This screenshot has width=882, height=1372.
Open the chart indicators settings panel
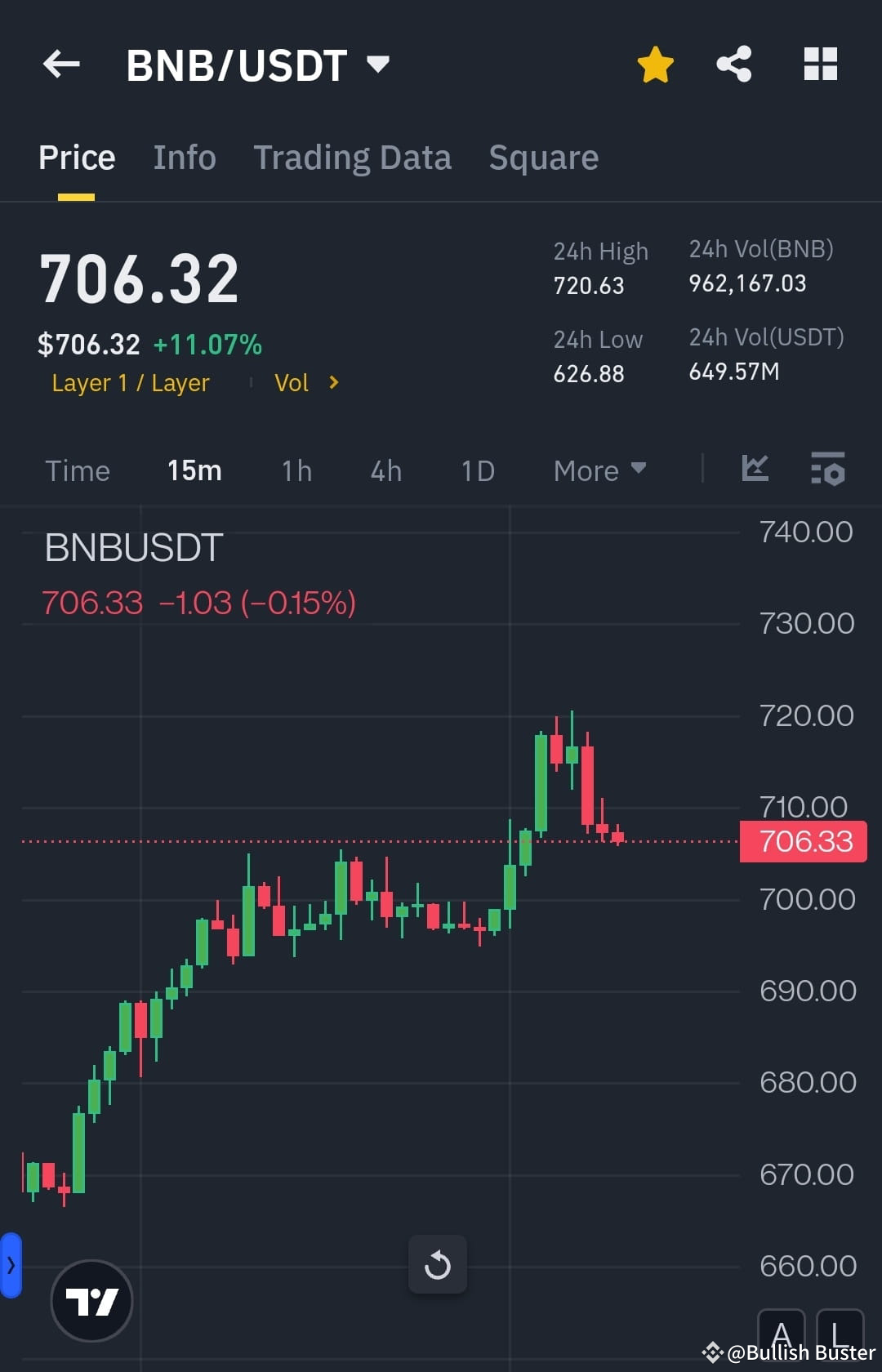[828, 470]
